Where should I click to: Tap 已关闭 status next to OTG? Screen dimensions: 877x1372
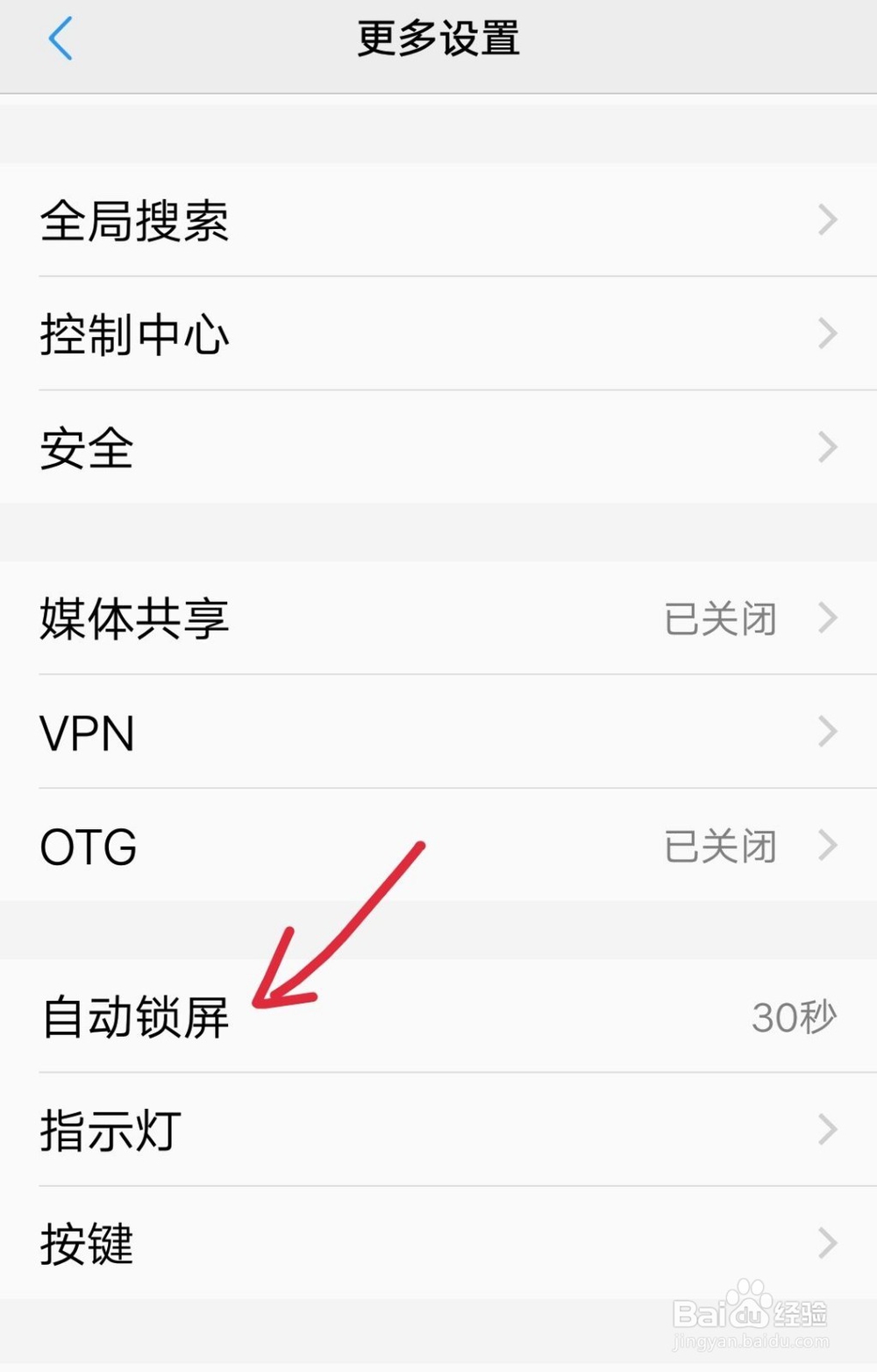point(719,847)
